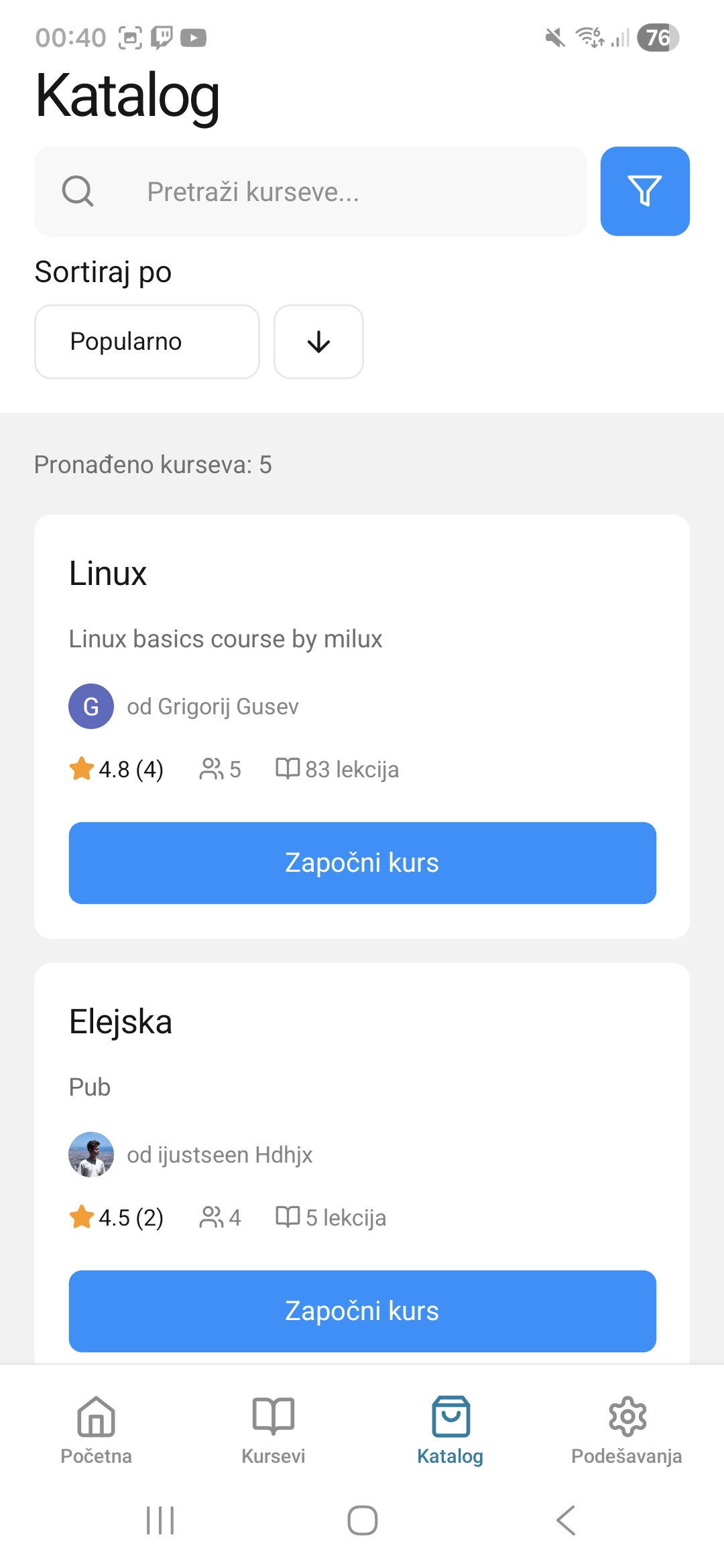The width and height of the screenshot is (724, 1568).
Task: Open the Elejska course card
Action: [x=362, y=1052]
